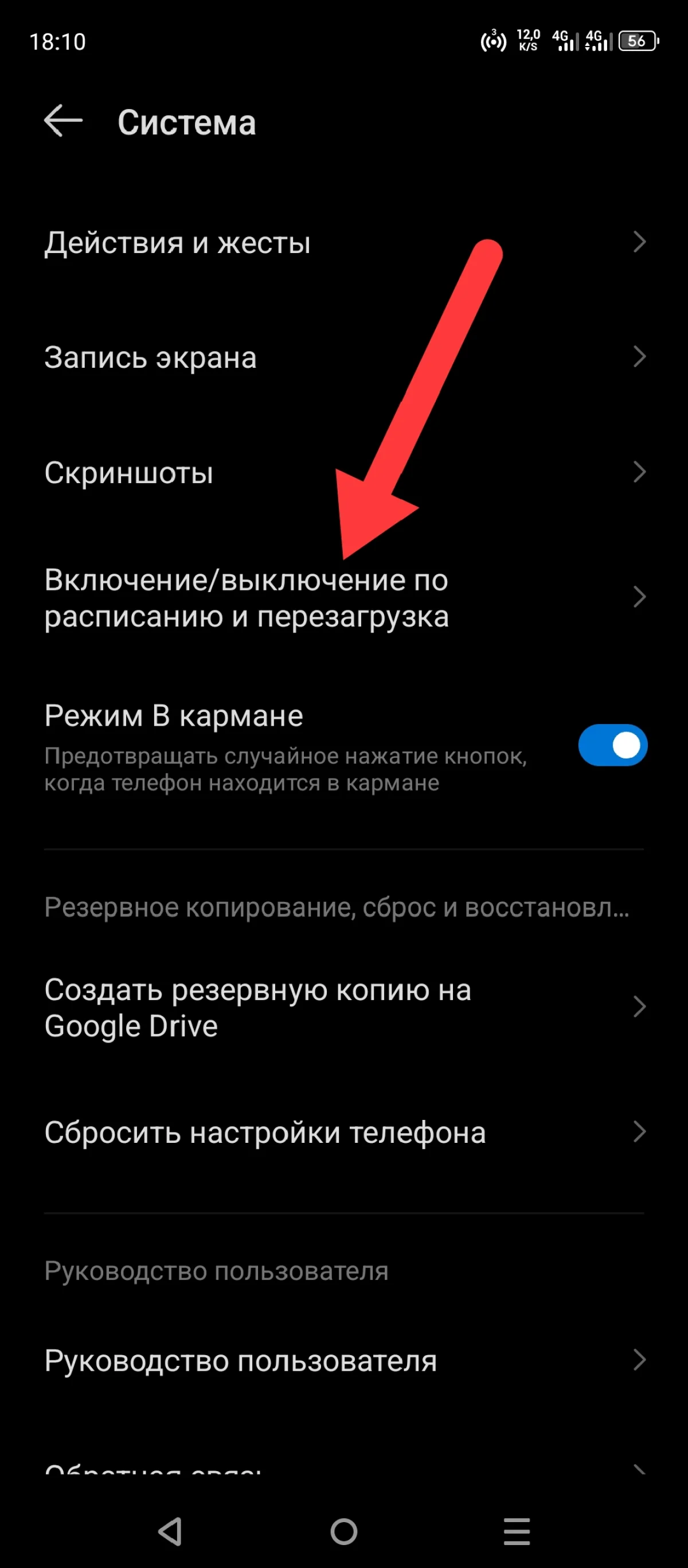Tap the battery indicator showing 56
Viewport: 688px width, 1568px height.
pyautogui.click(x=636, y=41)
